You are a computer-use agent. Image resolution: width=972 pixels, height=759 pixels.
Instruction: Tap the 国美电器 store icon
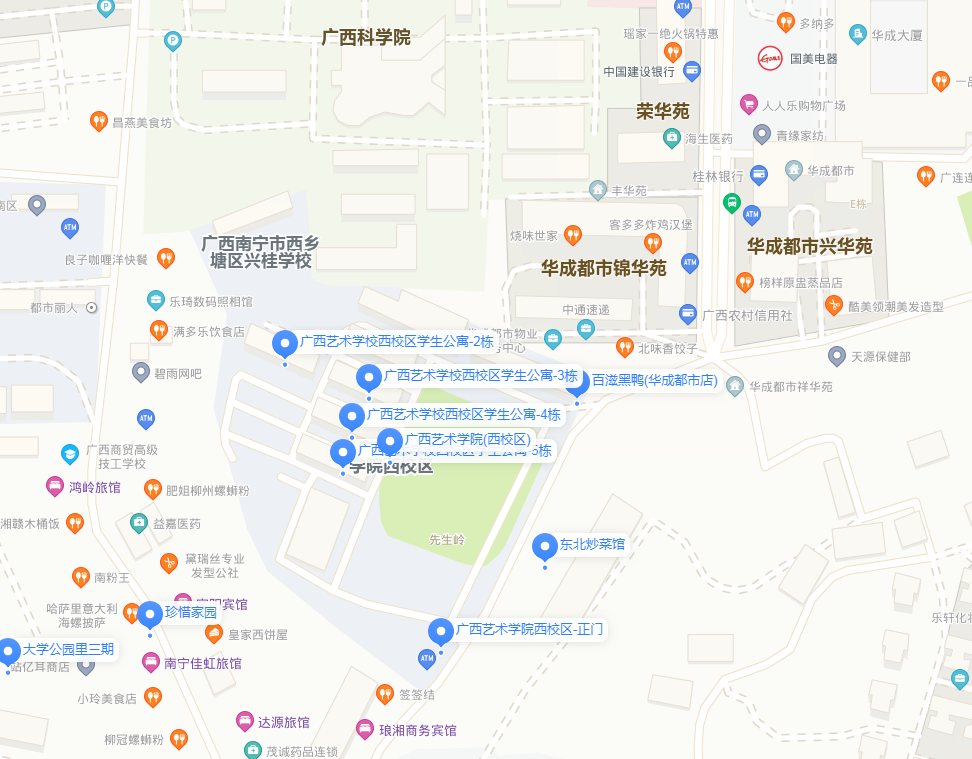coord(769,58)
